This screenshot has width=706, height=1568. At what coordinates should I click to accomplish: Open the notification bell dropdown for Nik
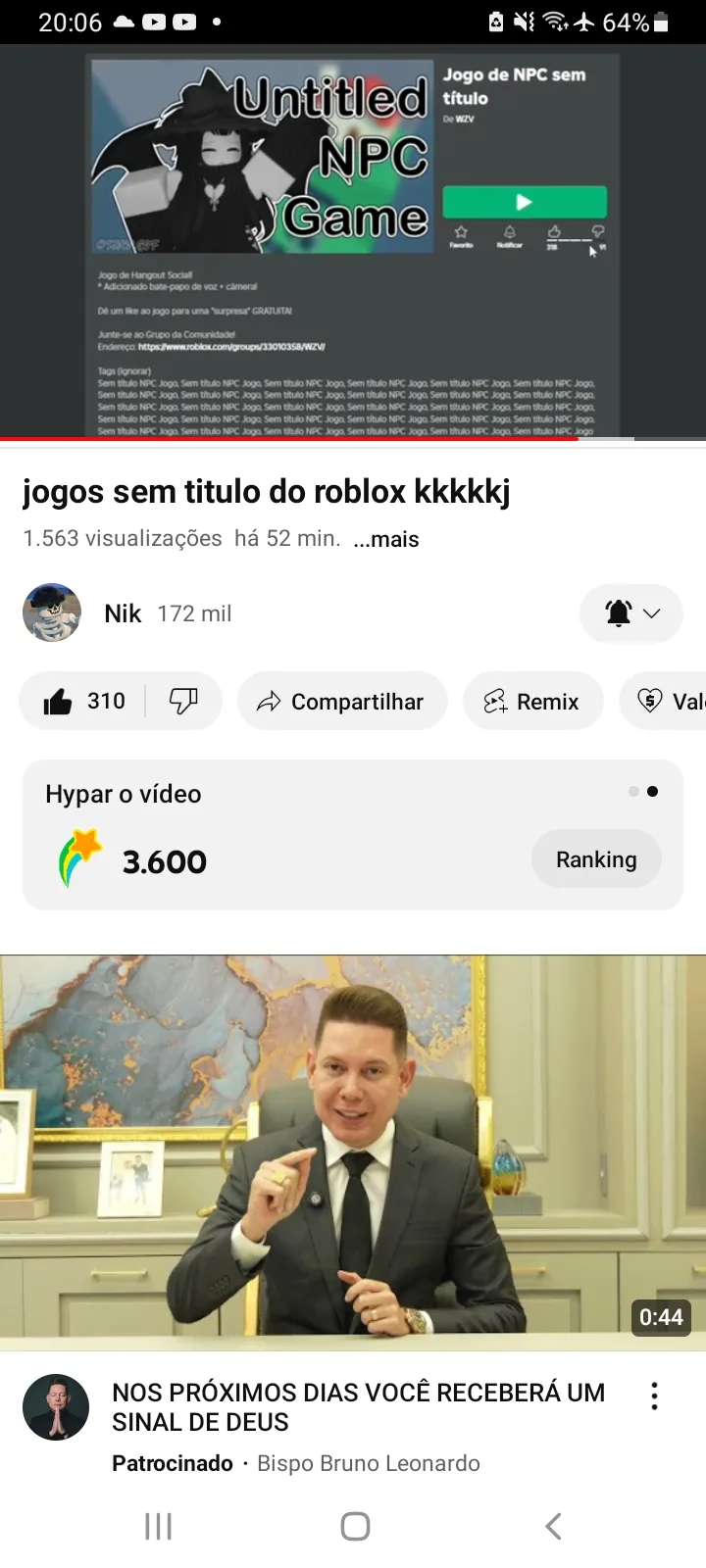coord(631,613)
